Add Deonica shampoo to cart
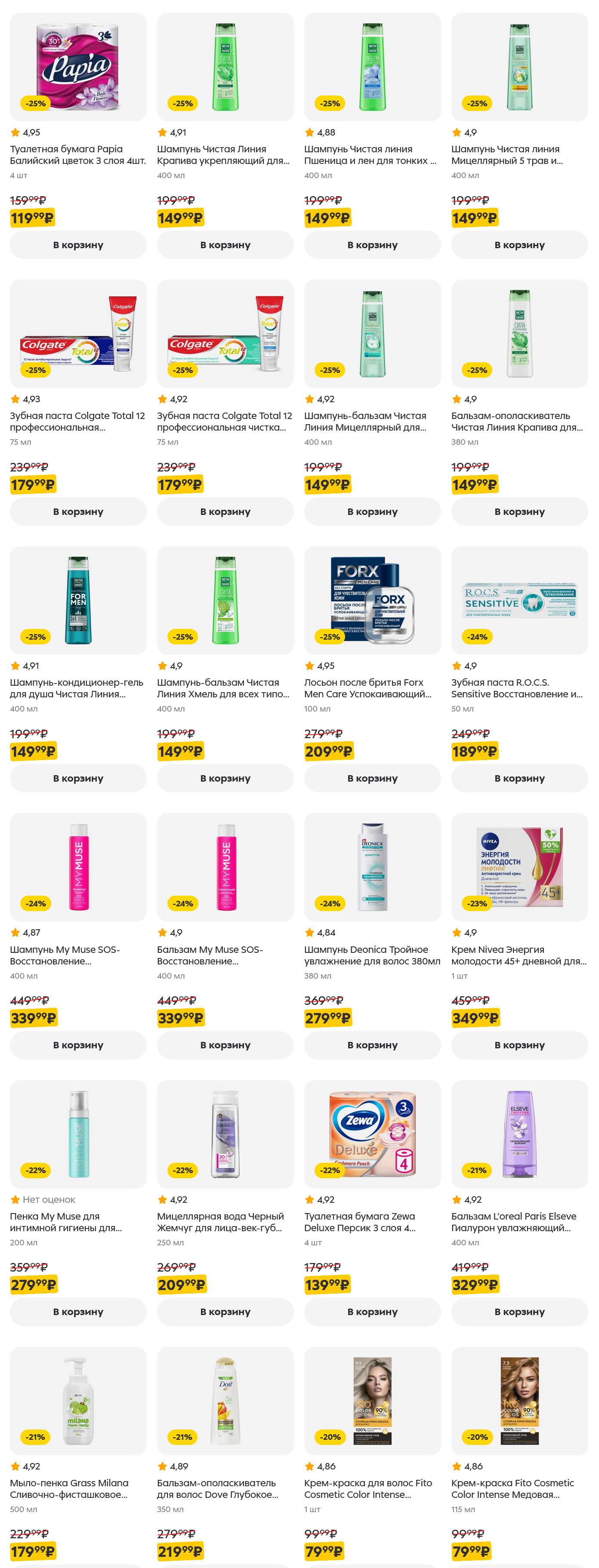This screenshot has width=599, height=1568. coord(372,1044)
